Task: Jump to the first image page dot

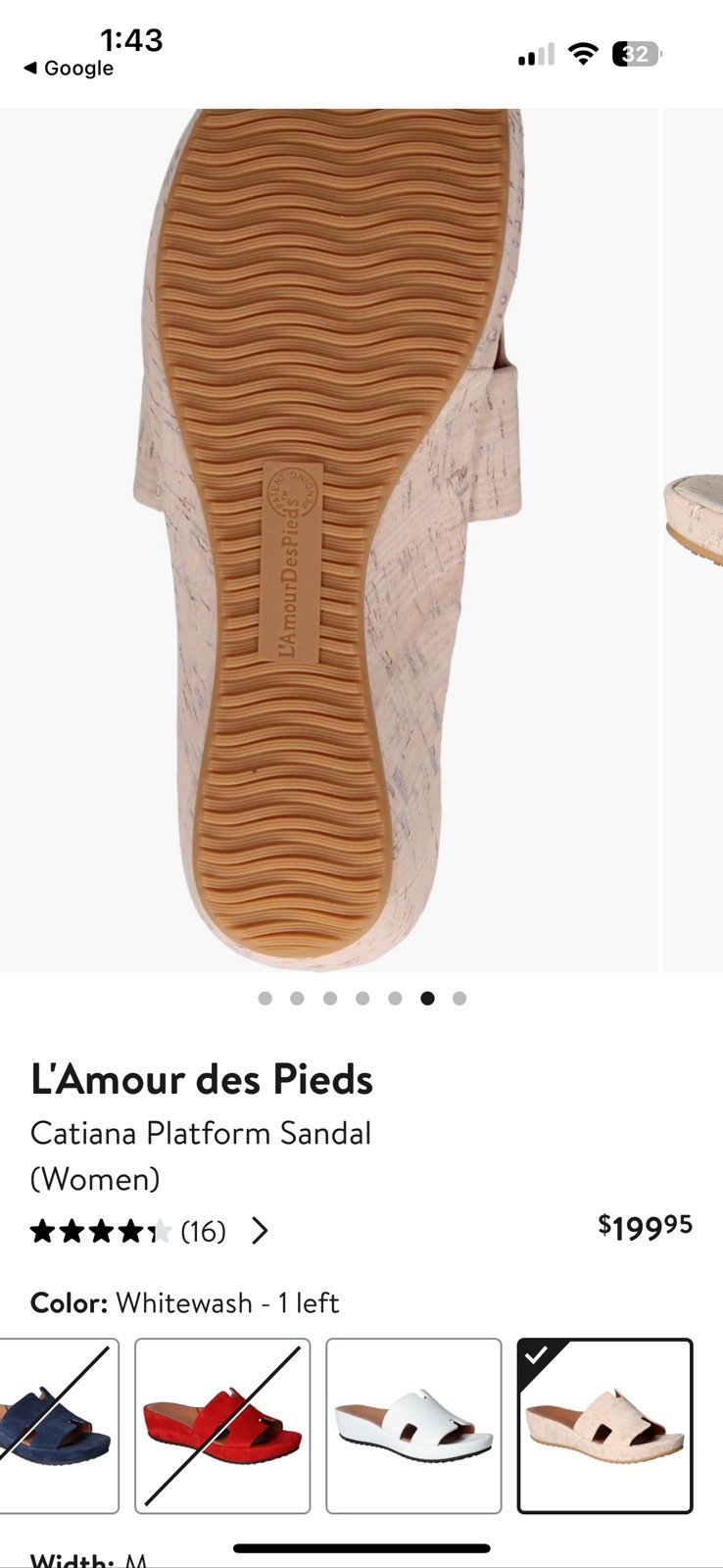Action: click(265, 999)
